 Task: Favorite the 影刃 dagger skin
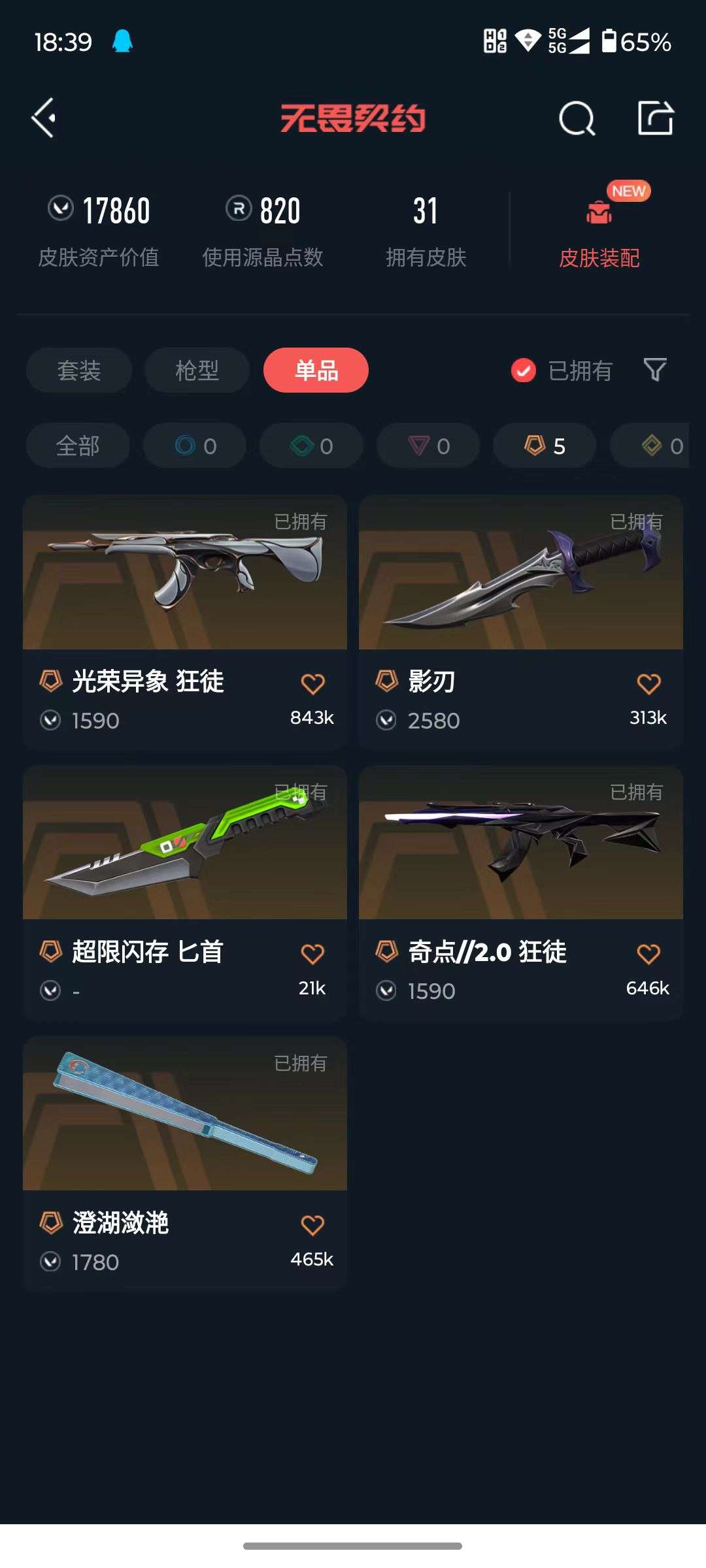point(648,682)
